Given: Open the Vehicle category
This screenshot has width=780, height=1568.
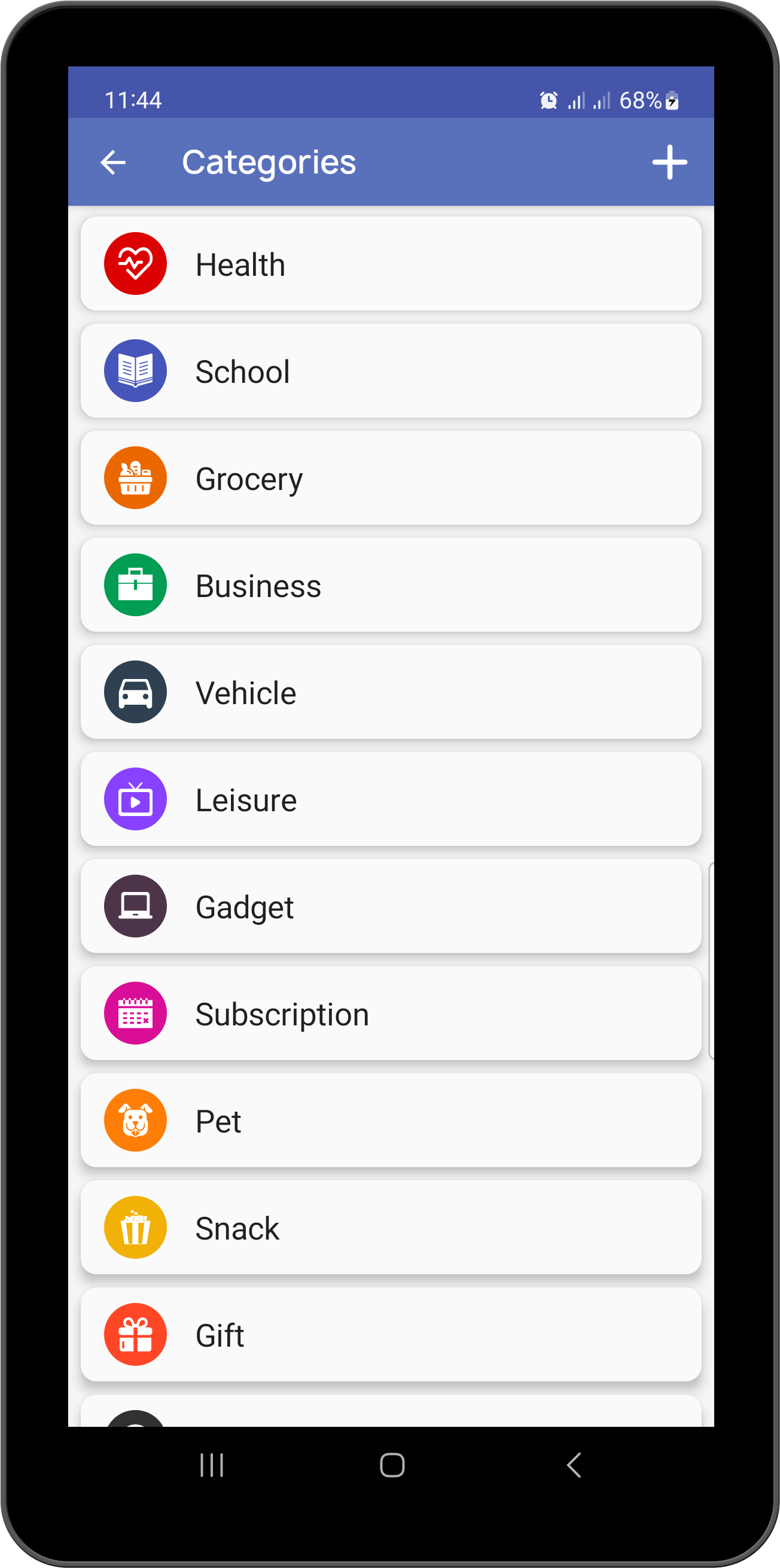Looking at the screenshot, I should pos(391,693).
